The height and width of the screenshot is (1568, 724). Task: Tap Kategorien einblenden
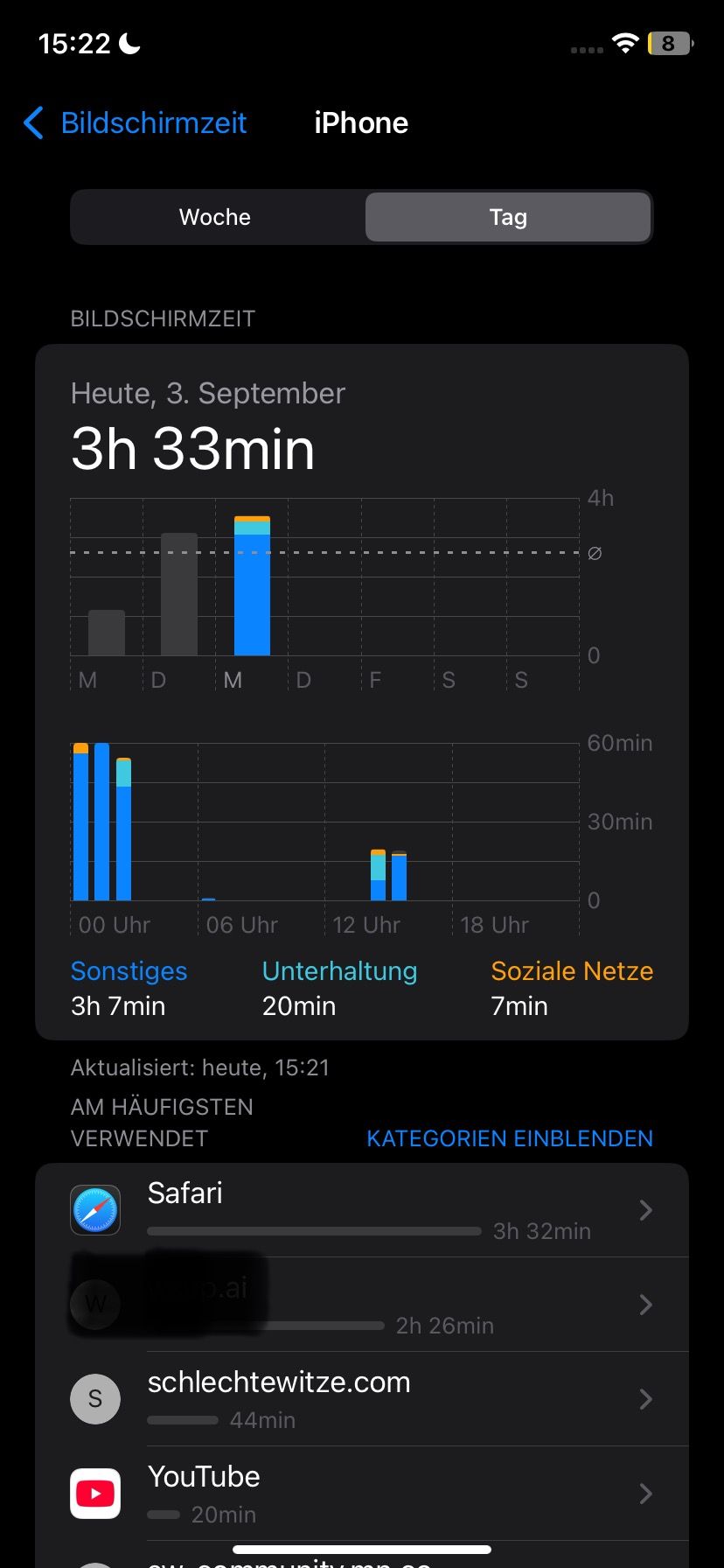click(x=509, y=1138)
